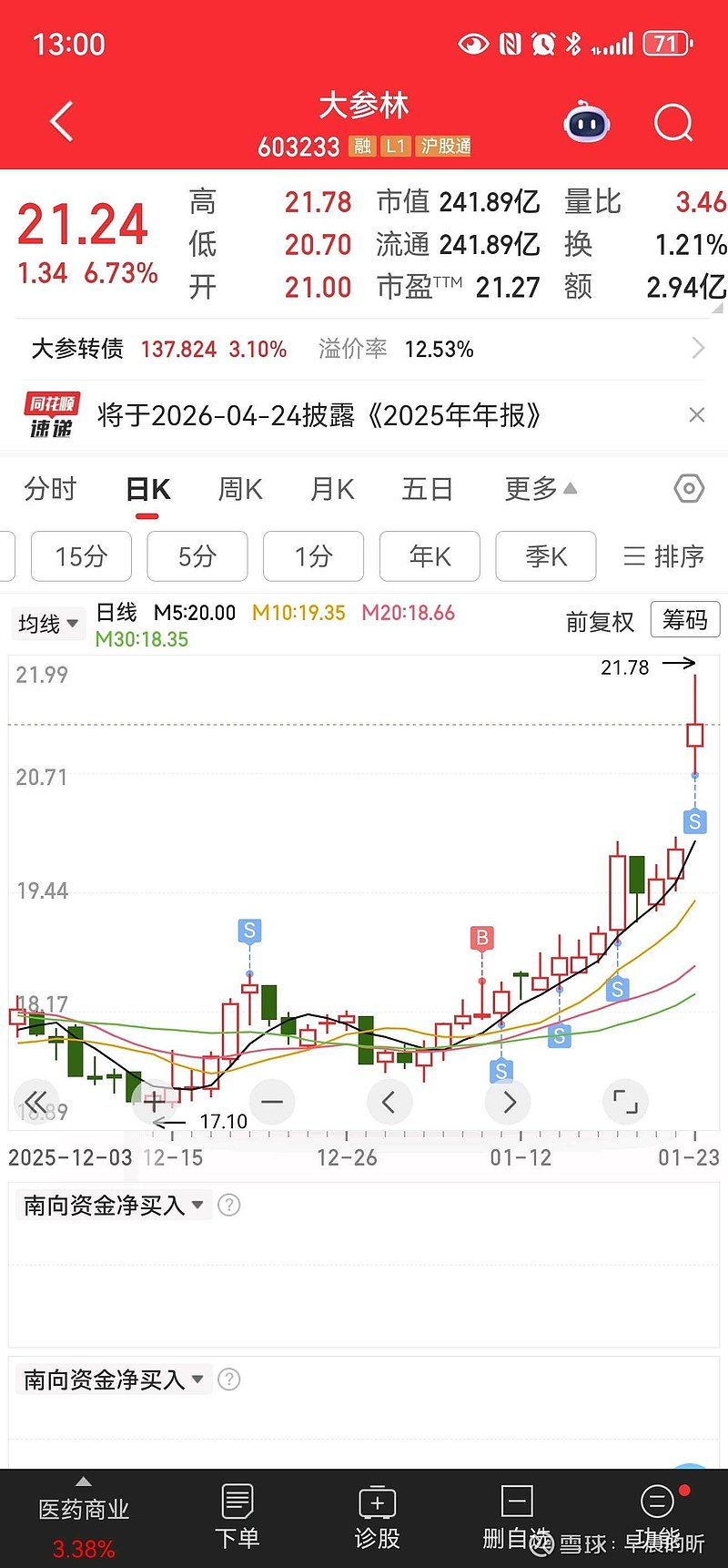Viewport: 728px width, 1568px height.
Task: Open the stock search icon
Action: click(672, 123)
